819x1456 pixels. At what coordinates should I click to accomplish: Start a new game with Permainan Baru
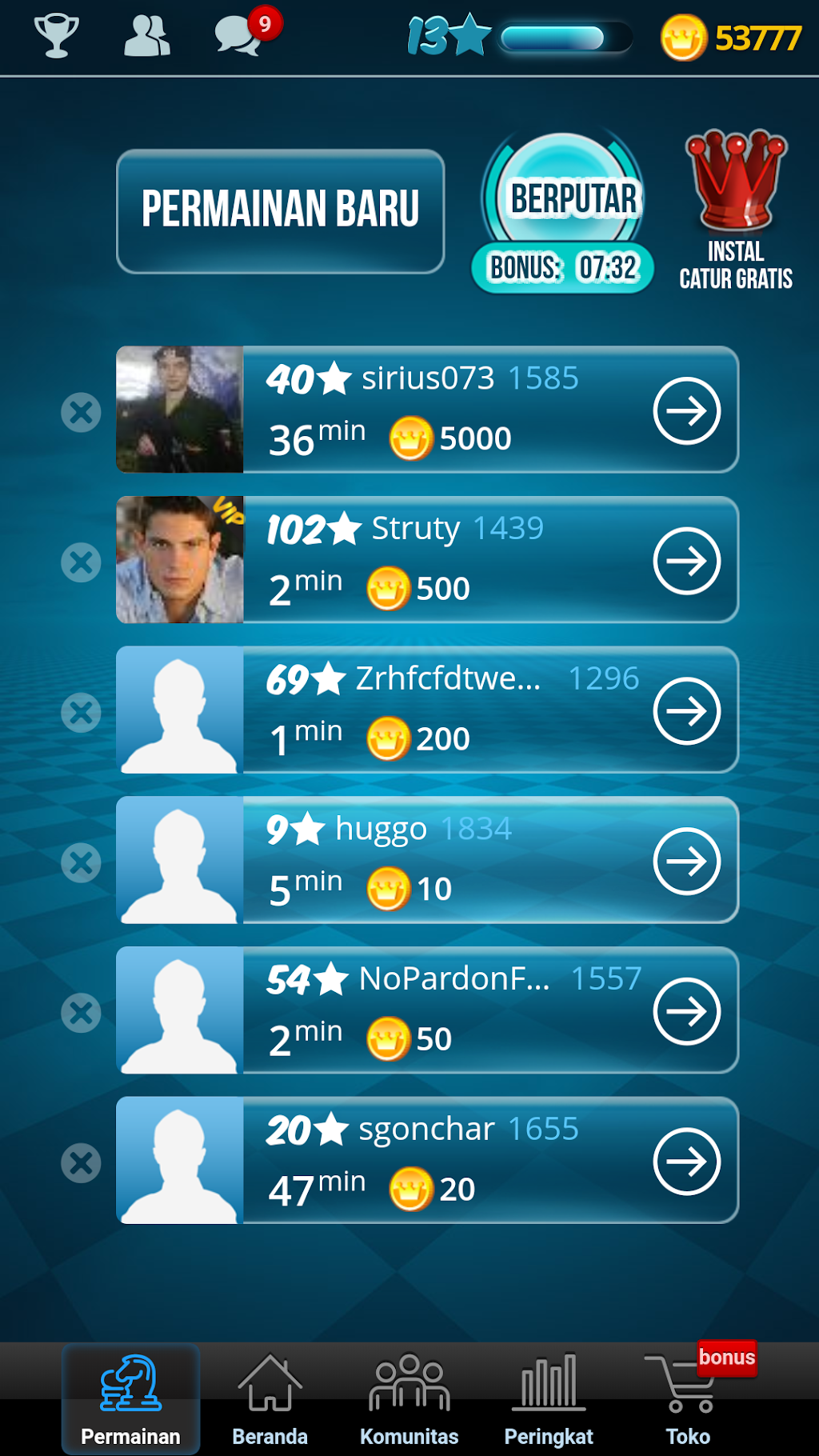pos(281,211)
